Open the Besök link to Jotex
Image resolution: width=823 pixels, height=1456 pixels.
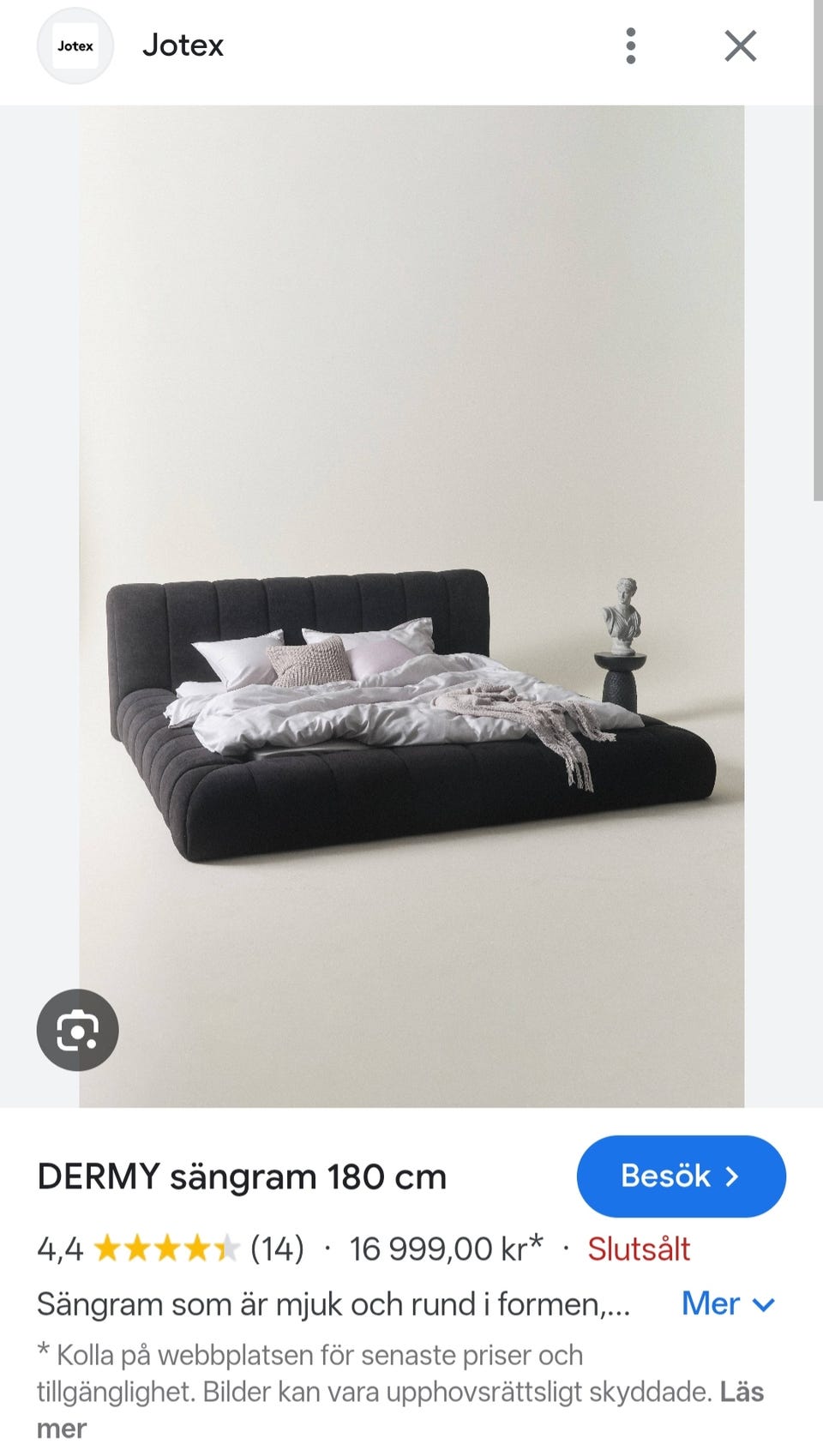680,1176
